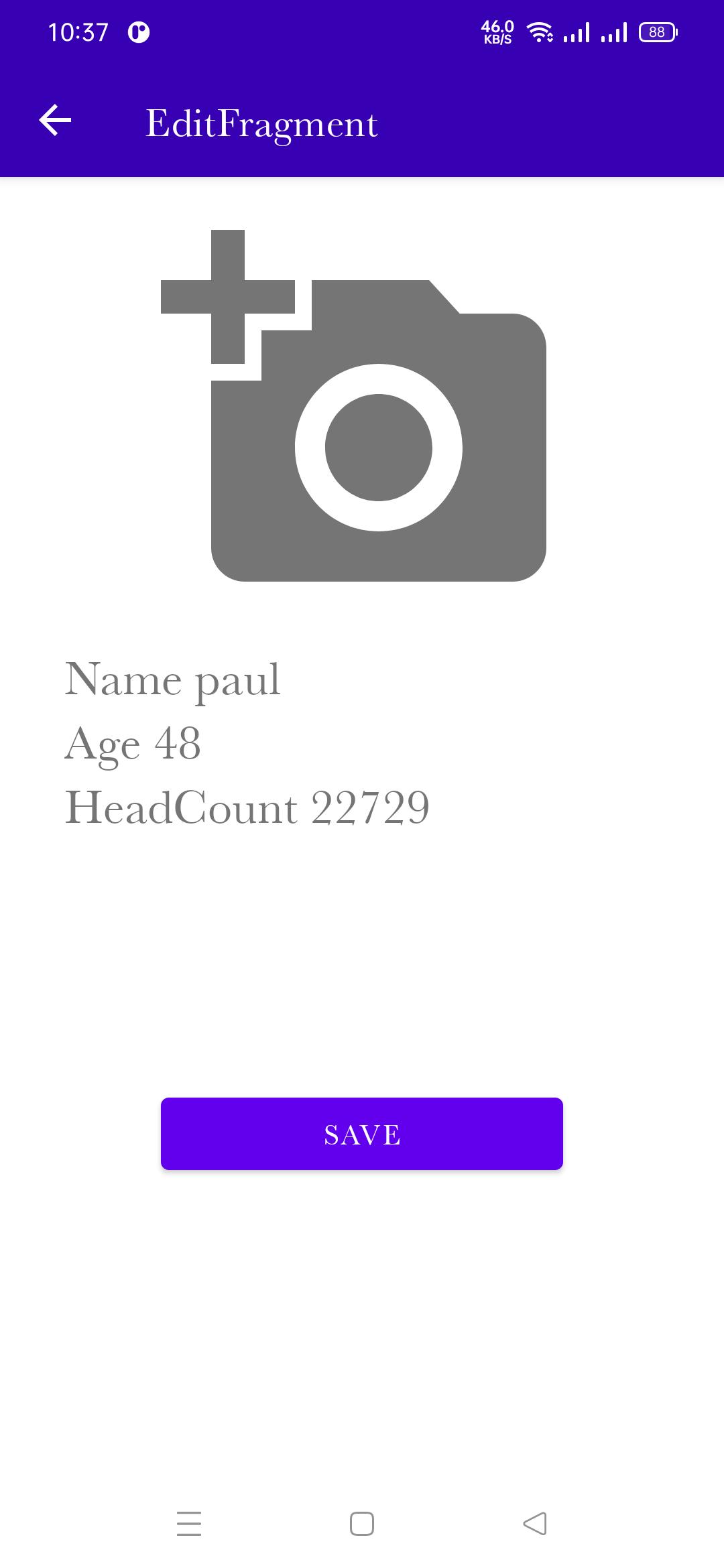The width and height of the screenshot is (724, 1568).
Task: Go back using the toolbar arrow
Action: [x=55, y=121]
